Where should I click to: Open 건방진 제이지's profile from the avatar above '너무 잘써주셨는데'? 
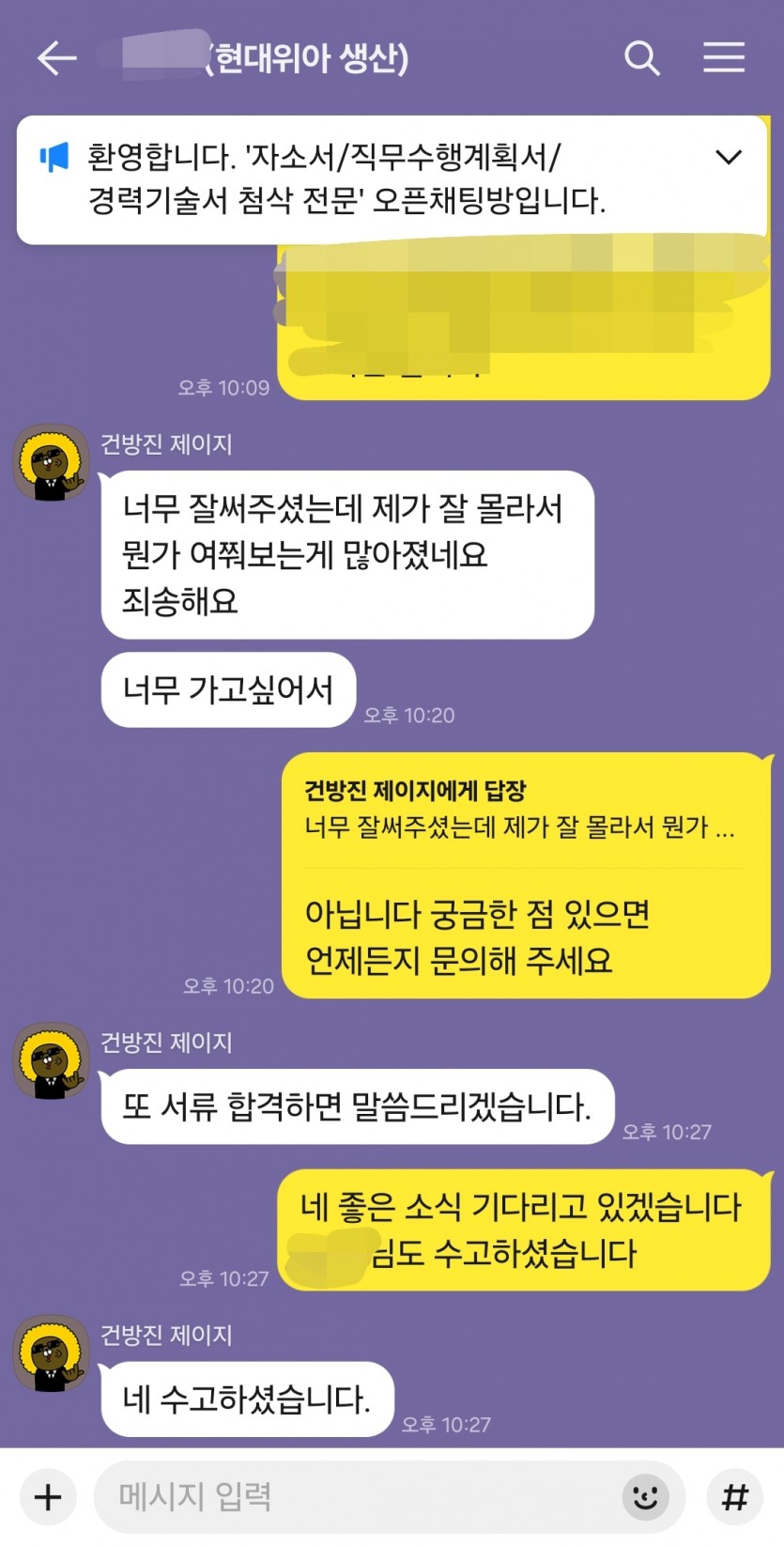(x=51, y=462)
